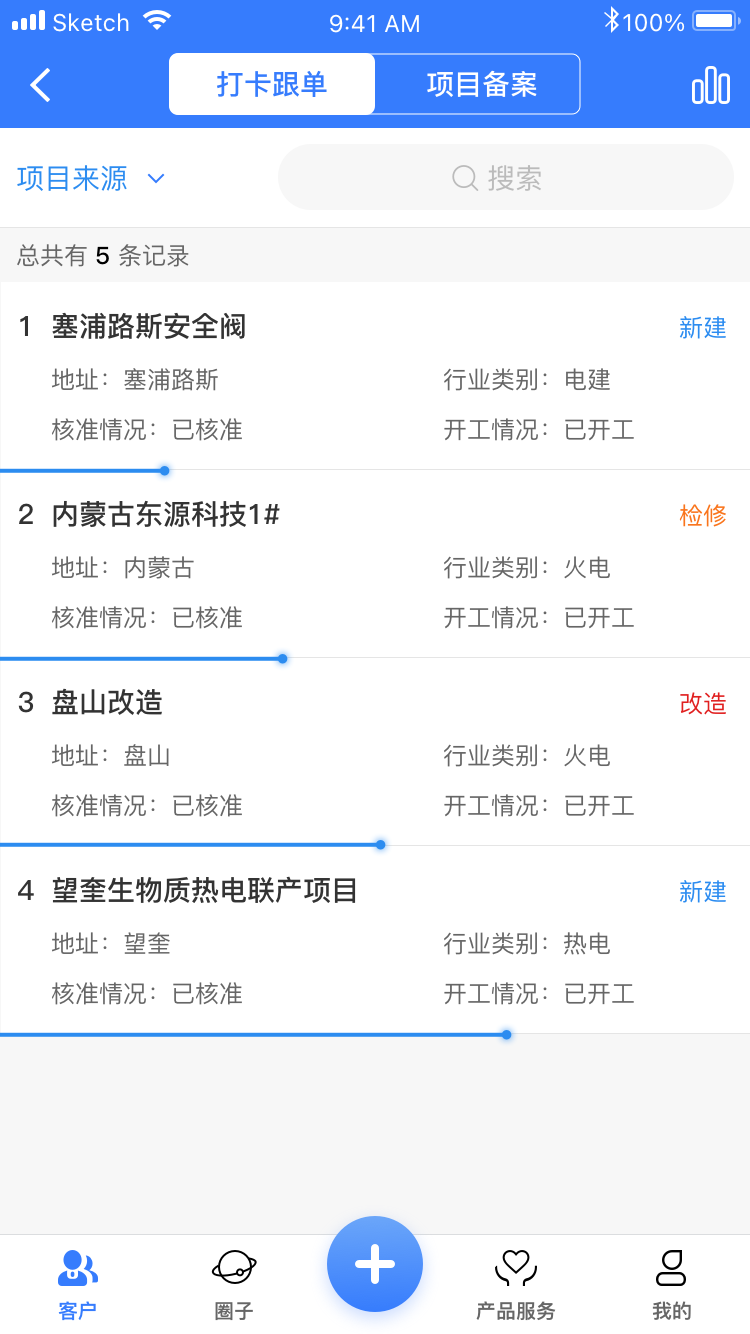
Task: Open the 望奎生物质热电联产项目 record
Action: click(x=375, y=940)
